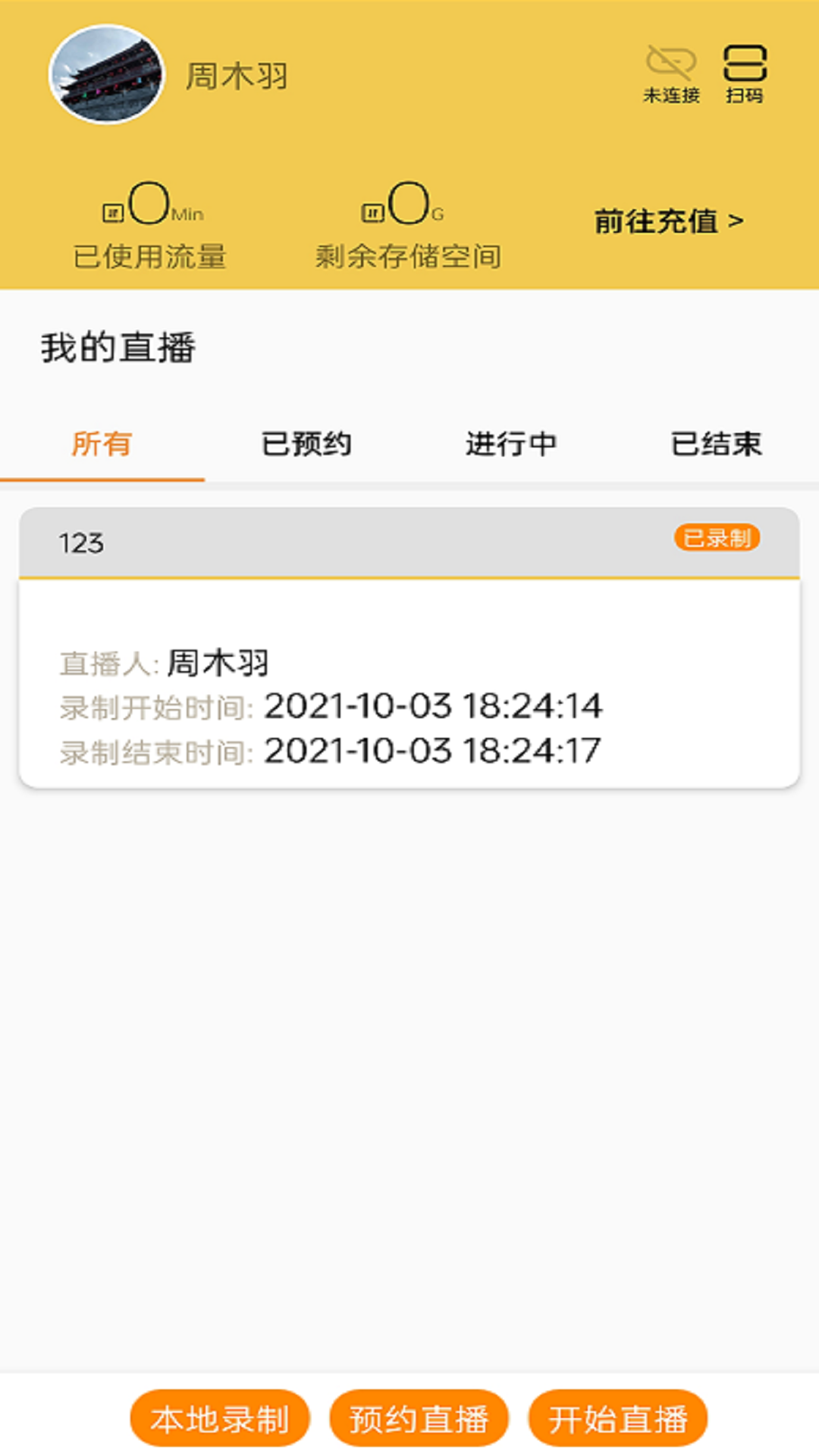Tap the user avatar photo

point(105,73)
